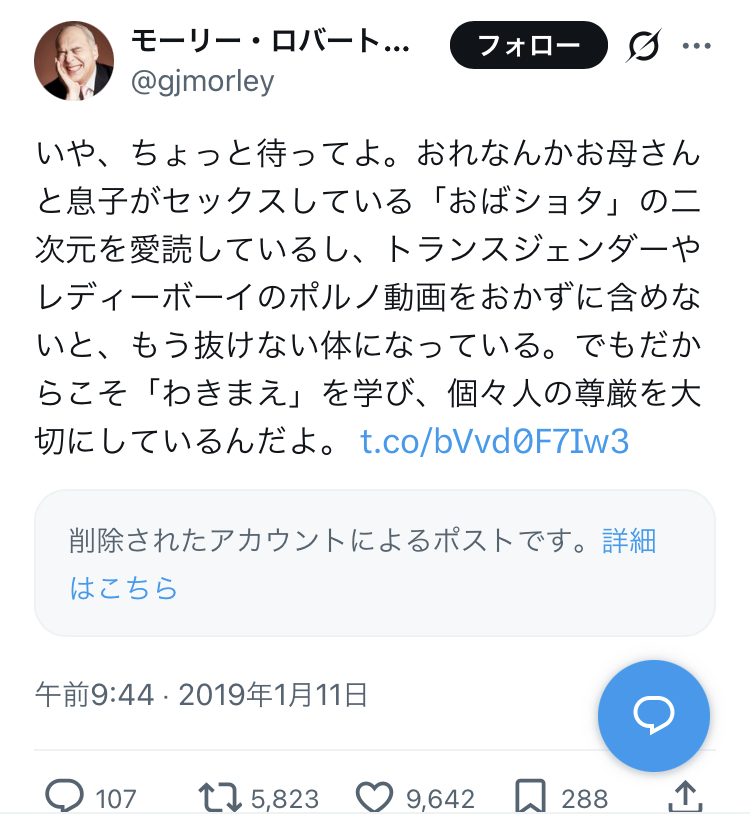The width and height of the screenshot is (750, 825).
Task: Open the t.co/bVvd0F7Iw3 link
Action: tap(495, 441)
